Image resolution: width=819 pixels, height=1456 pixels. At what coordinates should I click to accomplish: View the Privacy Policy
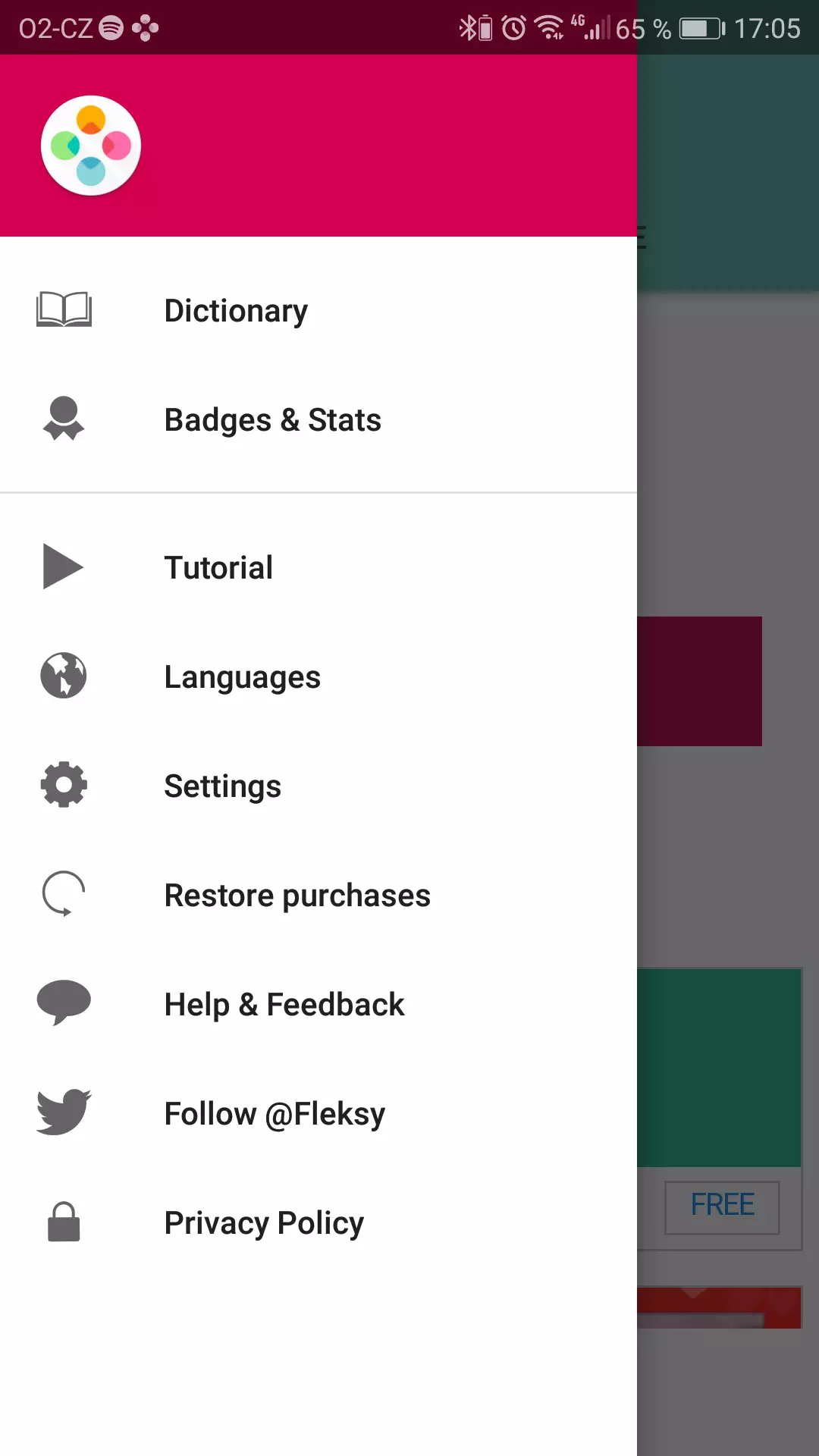318,1222
